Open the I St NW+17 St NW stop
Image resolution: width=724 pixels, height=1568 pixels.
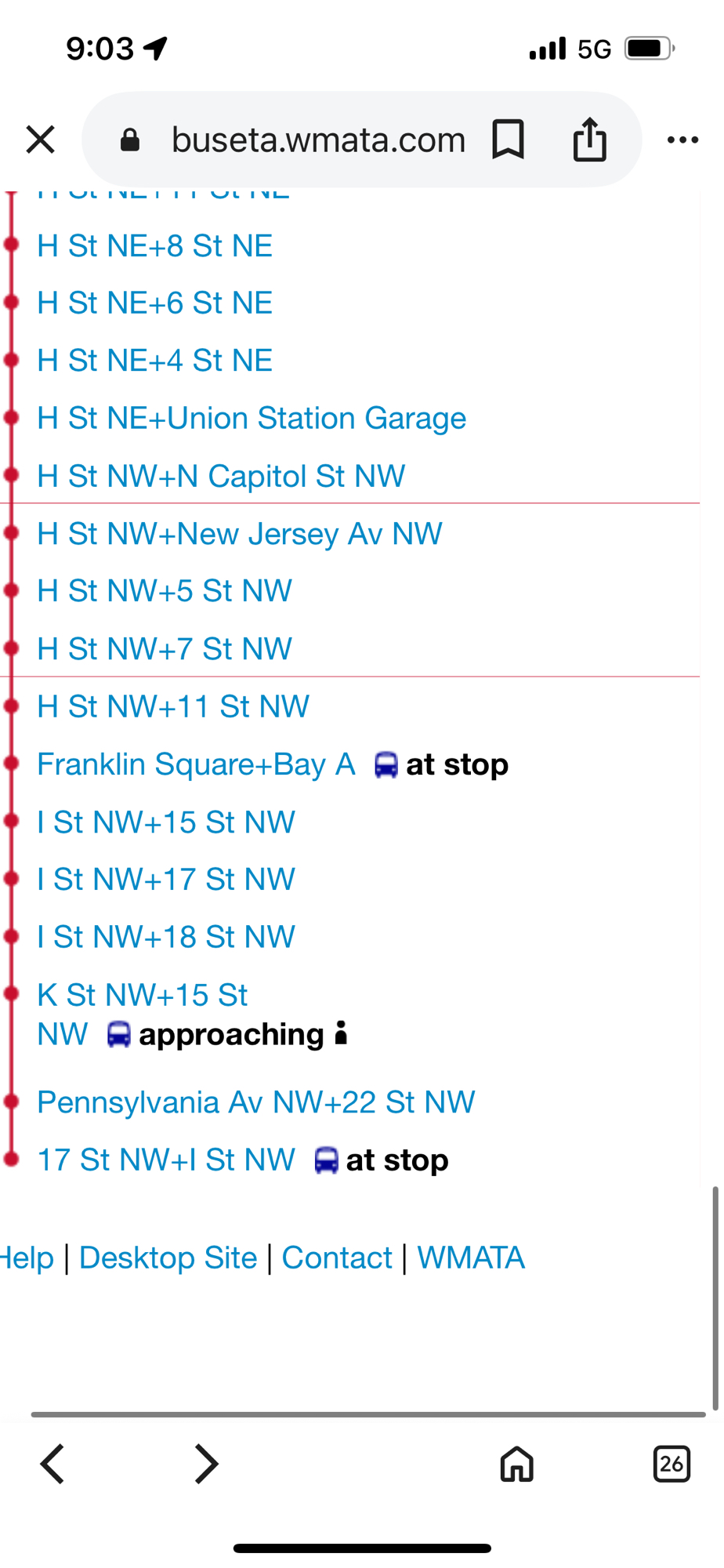point(166,880)
